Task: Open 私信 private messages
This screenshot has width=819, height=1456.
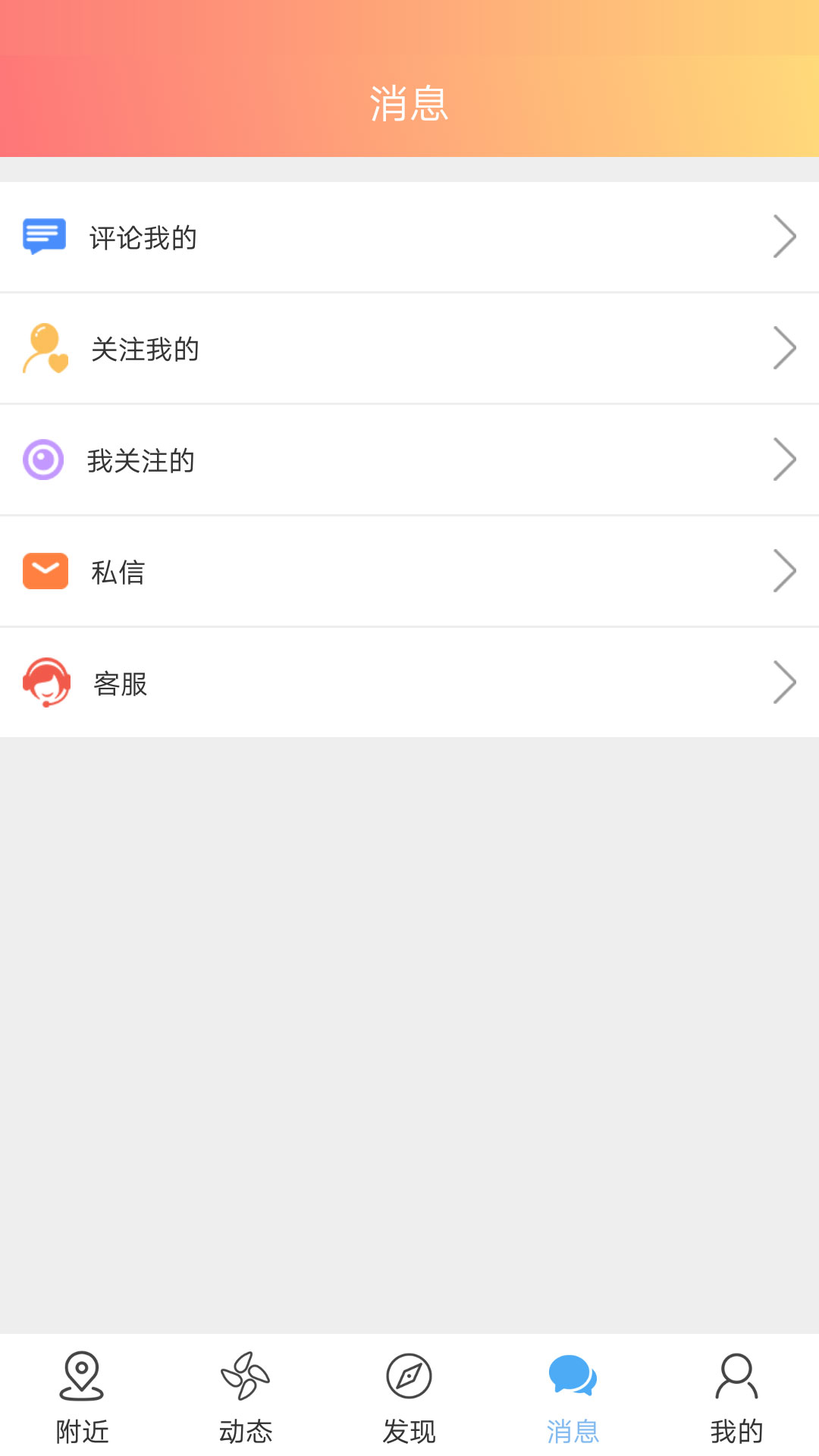Action: pyautogui.click(x=409, y=571)
